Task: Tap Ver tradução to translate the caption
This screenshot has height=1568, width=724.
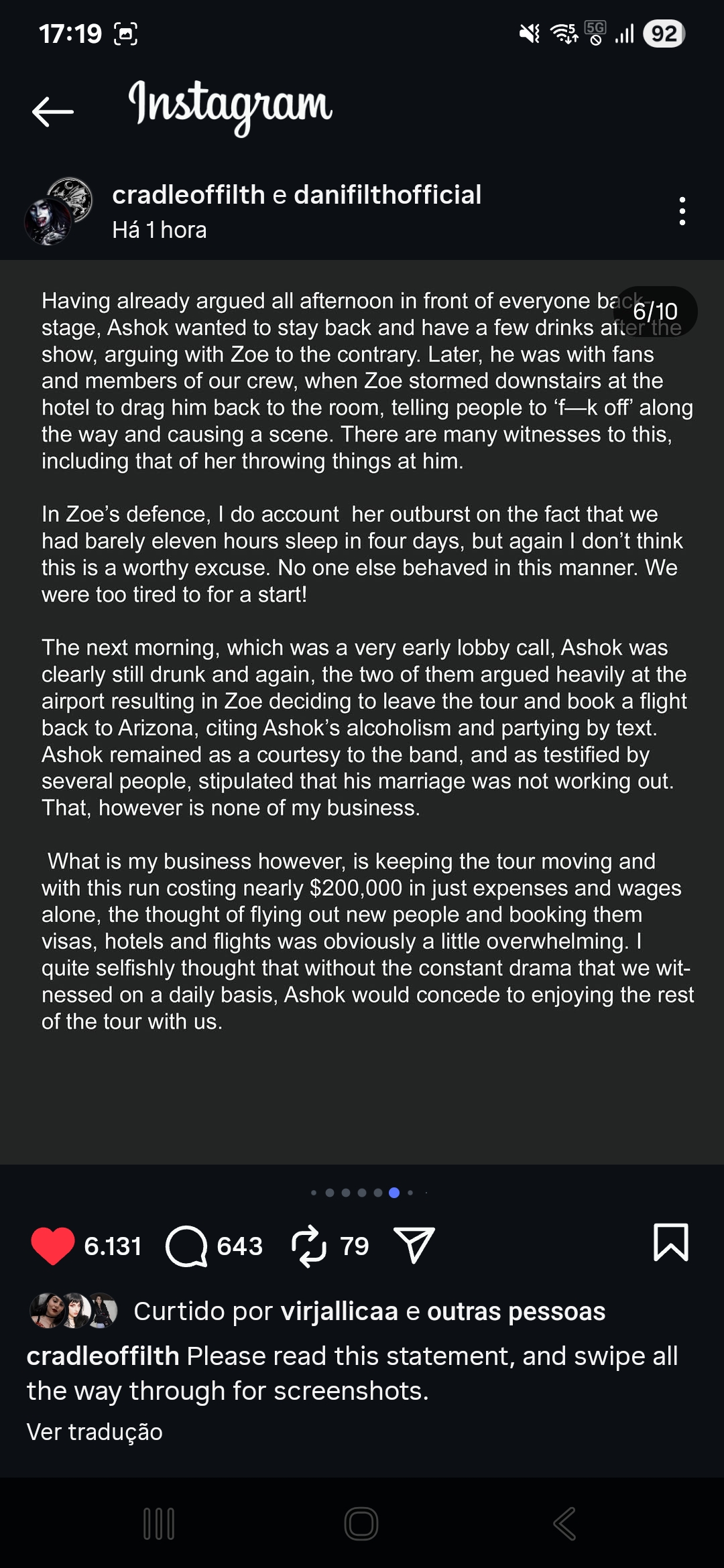Action: point(95,1432)
